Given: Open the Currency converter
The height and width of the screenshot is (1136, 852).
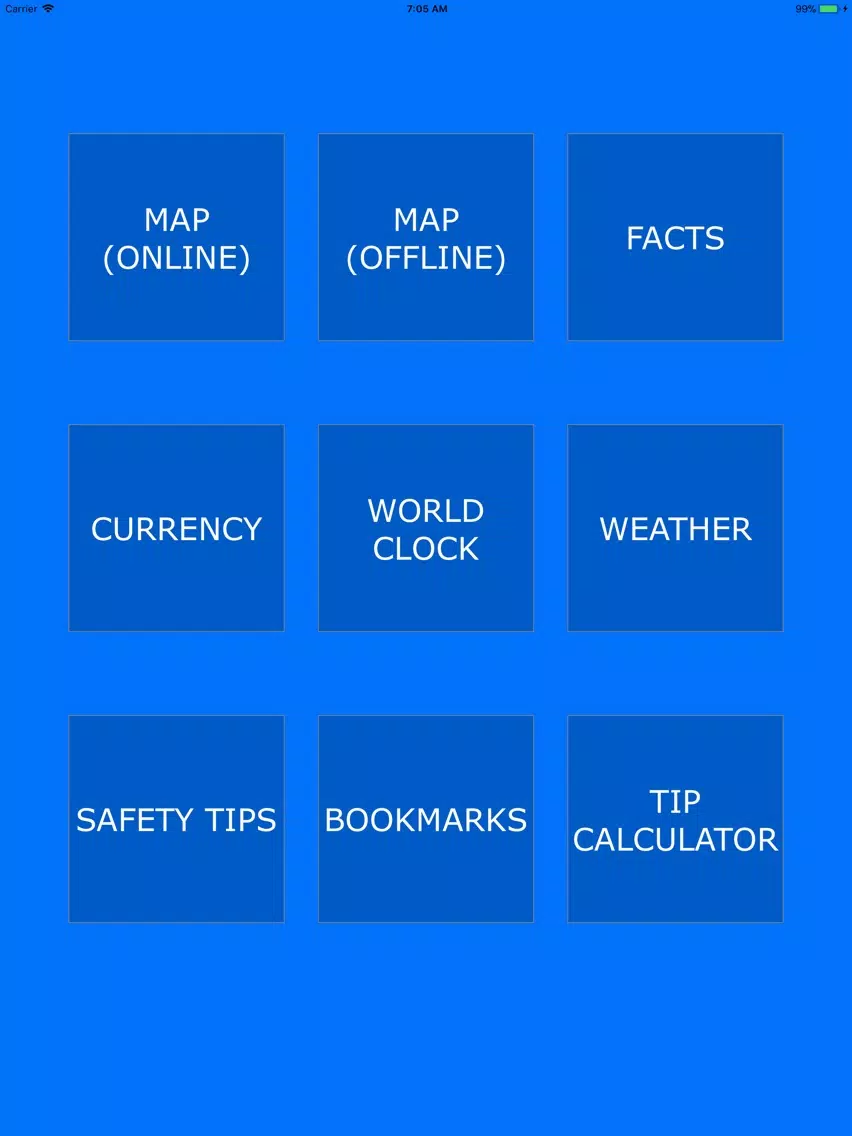Looking at the screenshot, I should 176,528.
